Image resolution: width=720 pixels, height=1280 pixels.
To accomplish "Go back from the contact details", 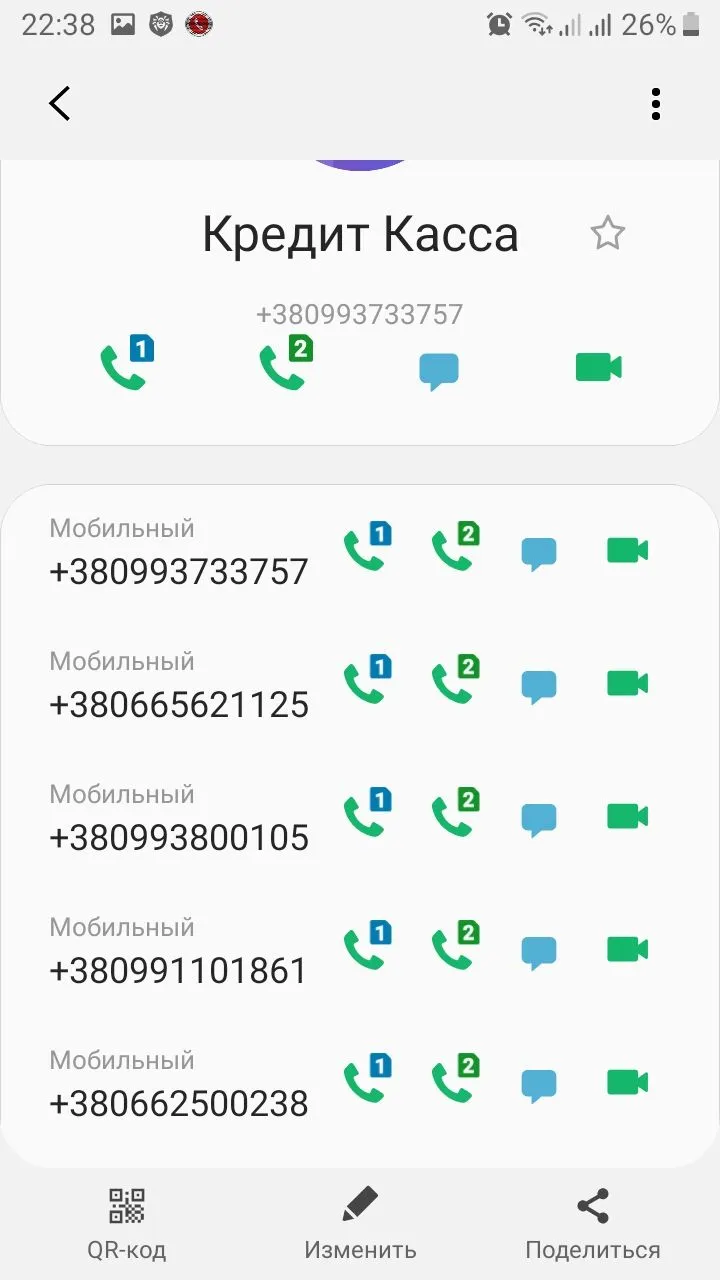I will pos(60,103).
